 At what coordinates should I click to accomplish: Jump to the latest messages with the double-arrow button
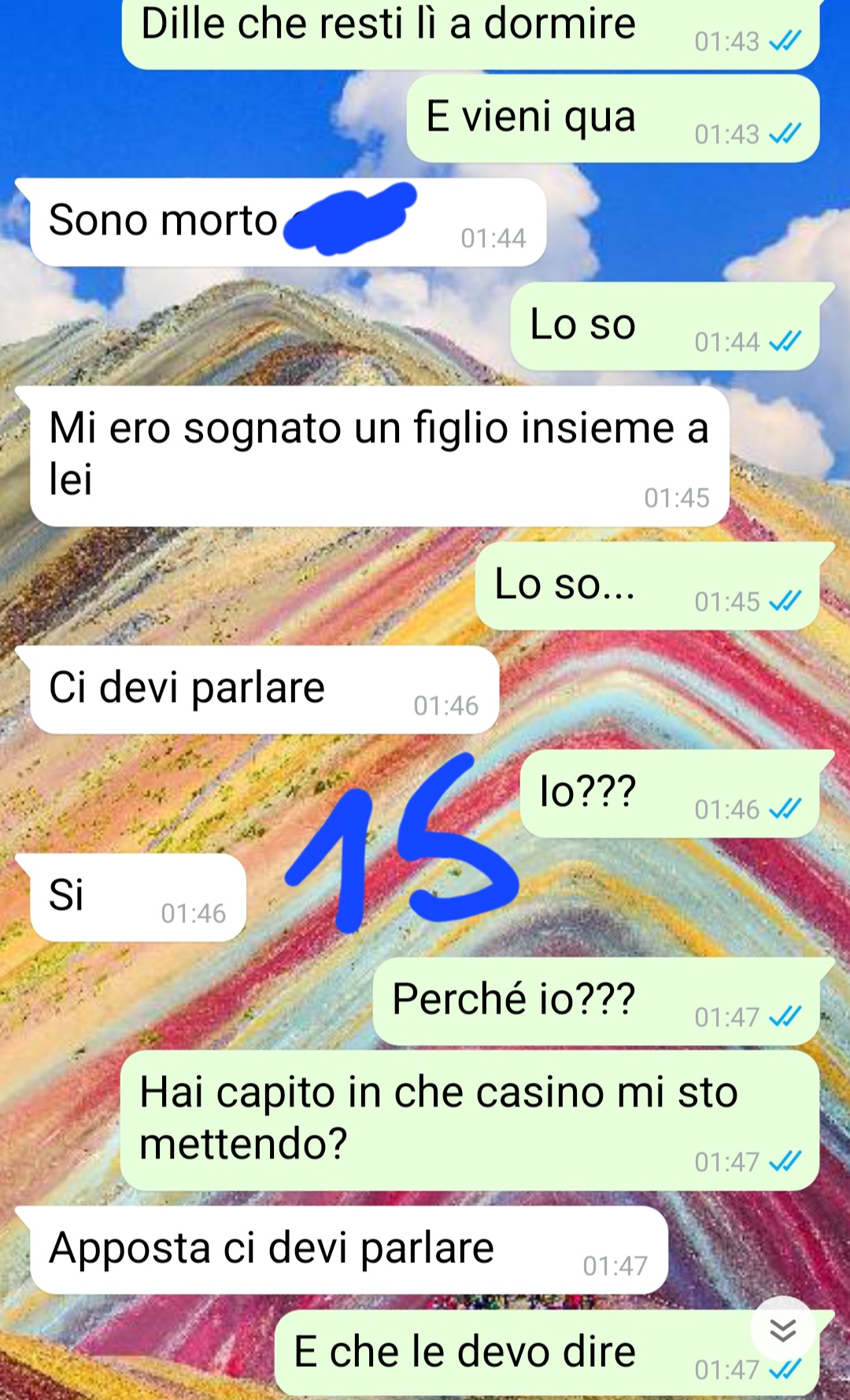pyautogui.click(x=782, y=1329)
